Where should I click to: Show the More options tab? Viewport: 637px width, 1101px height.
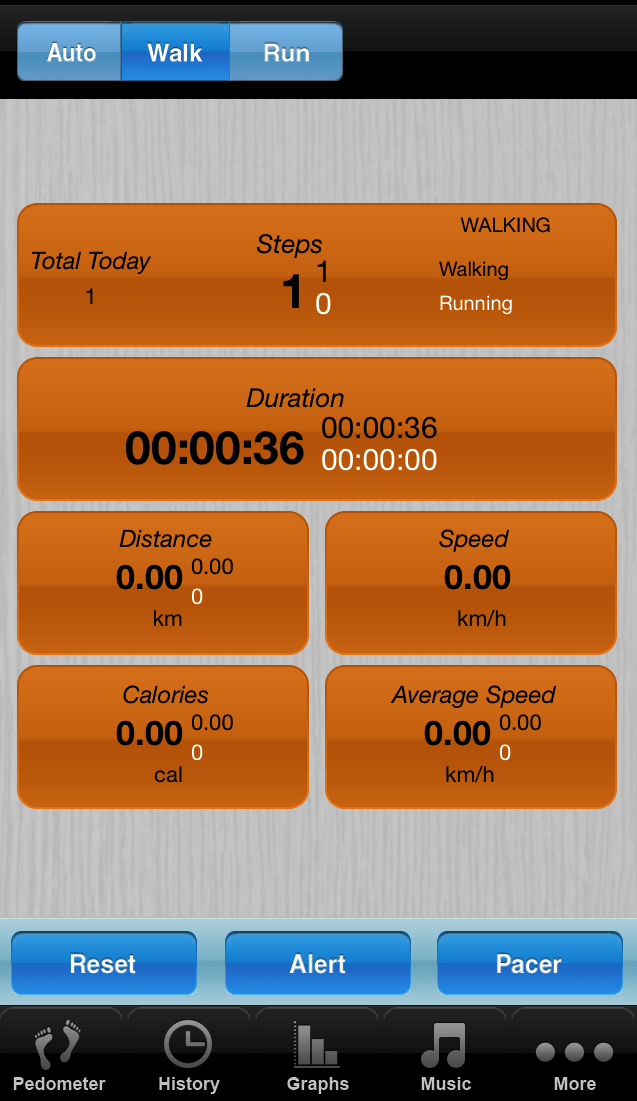click(x=574, y=1055)
